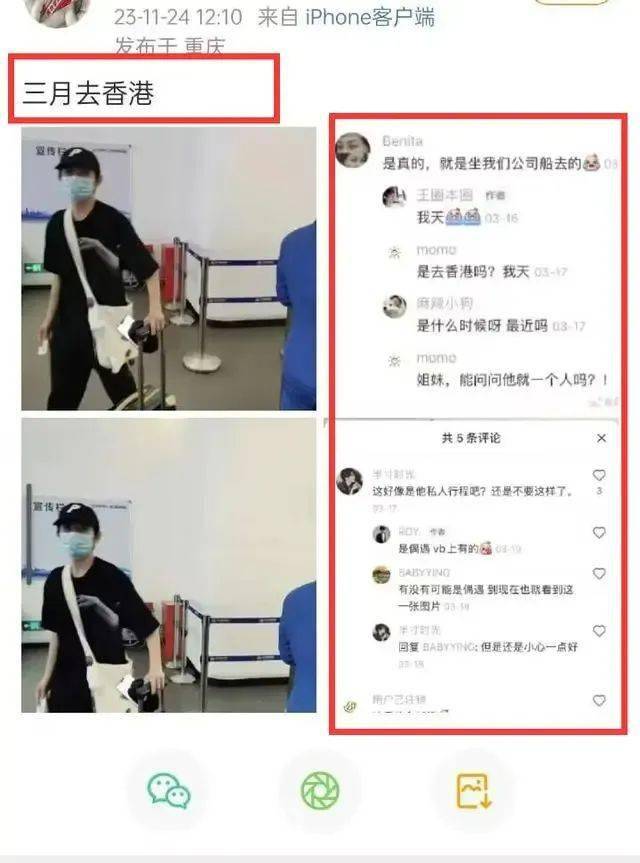This screenshot has width=640, height=863.
Task: Open the lower airport photo
Action: click(168, 565)
